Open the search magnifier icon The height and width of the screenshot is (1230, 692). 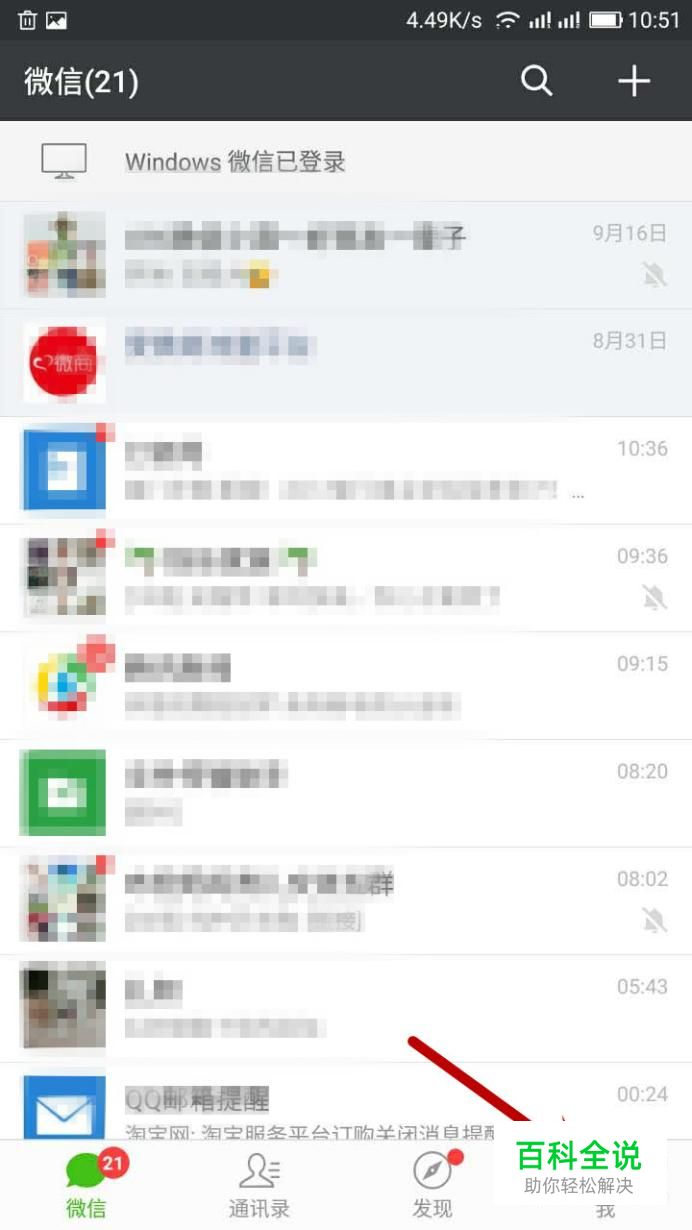(536, 81)
